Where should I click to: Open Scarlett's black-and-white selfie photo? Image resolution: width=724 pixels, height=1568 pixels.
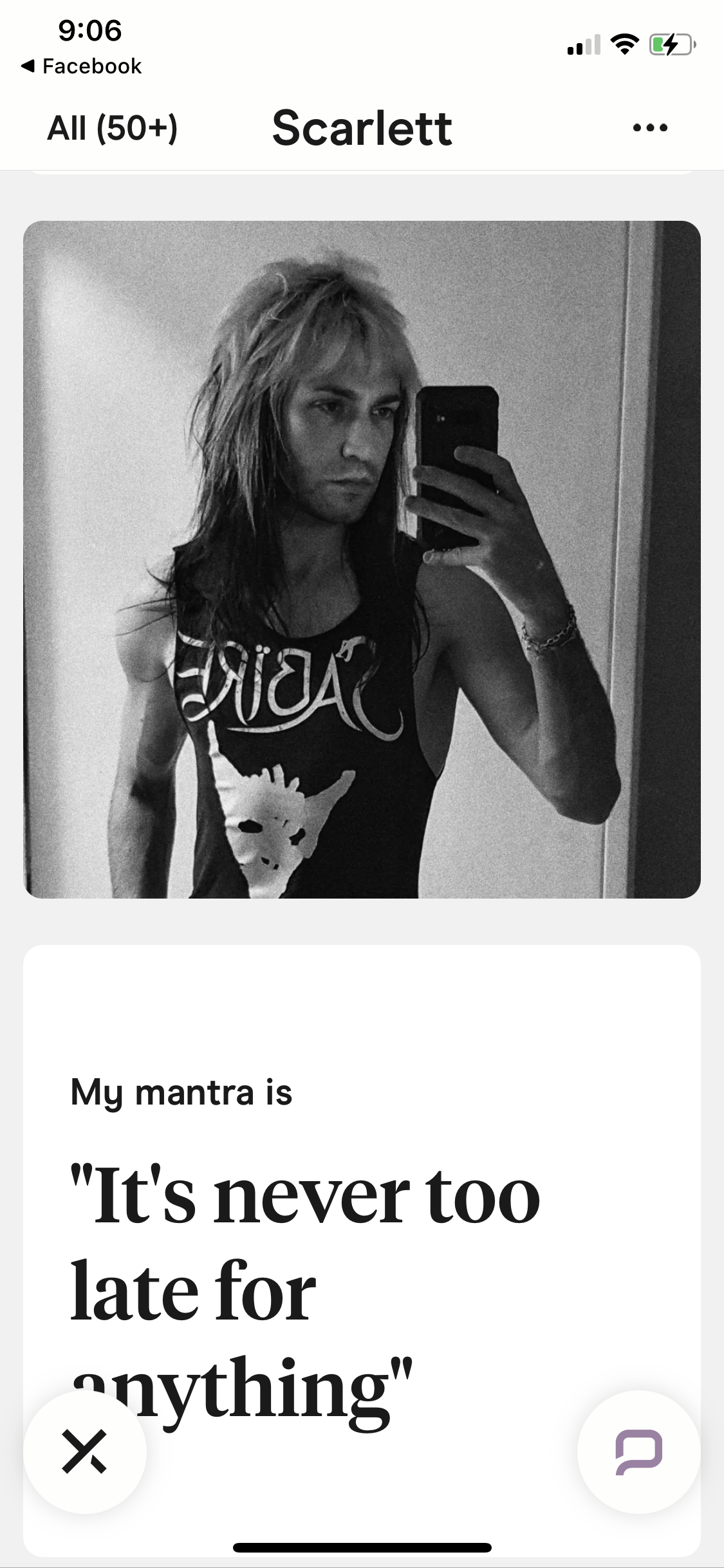pyautogui.click(x=362, y=559)
